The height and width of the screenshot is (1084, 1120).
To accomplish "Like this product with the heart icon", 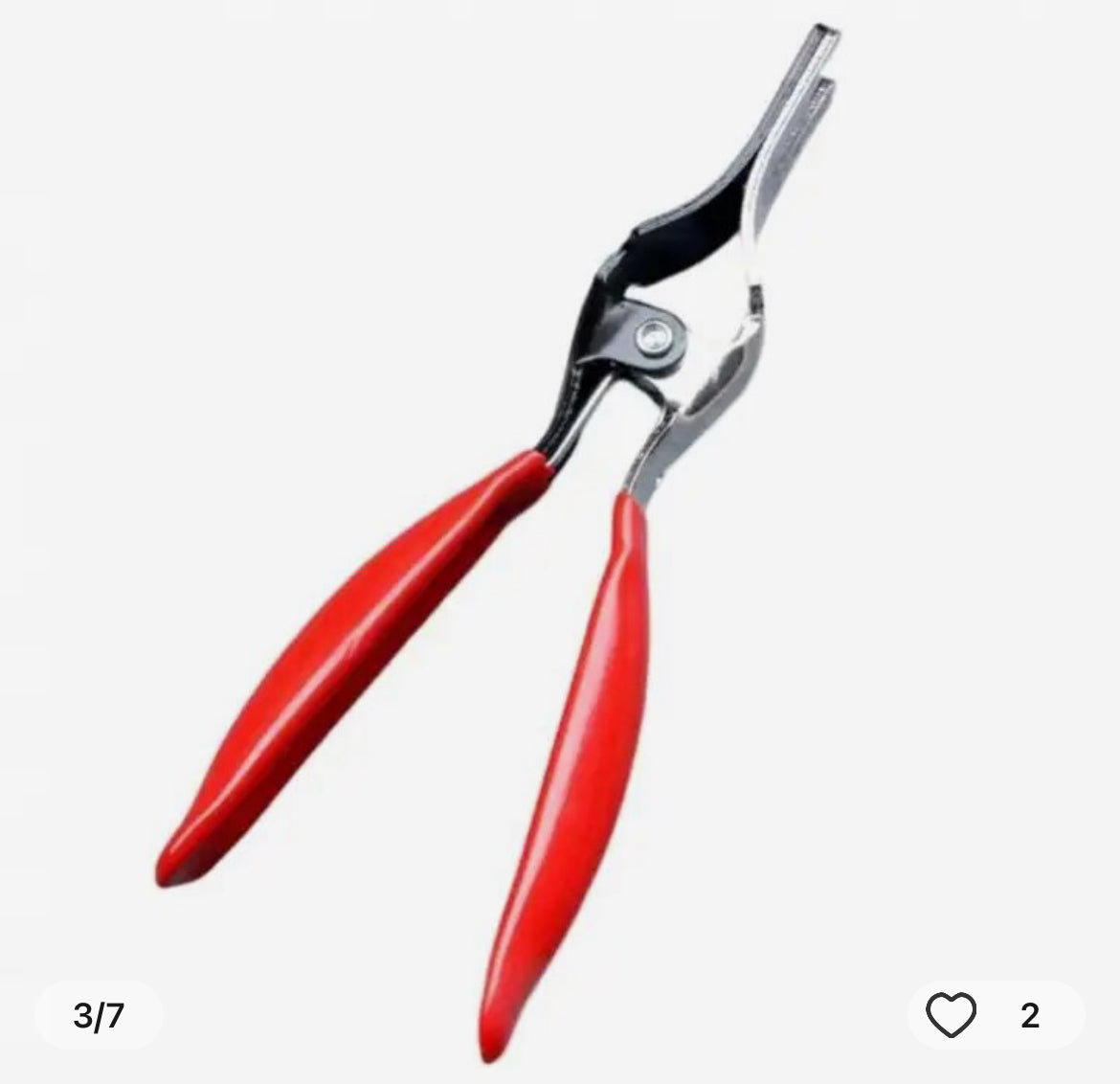I will pos(952,1015).
